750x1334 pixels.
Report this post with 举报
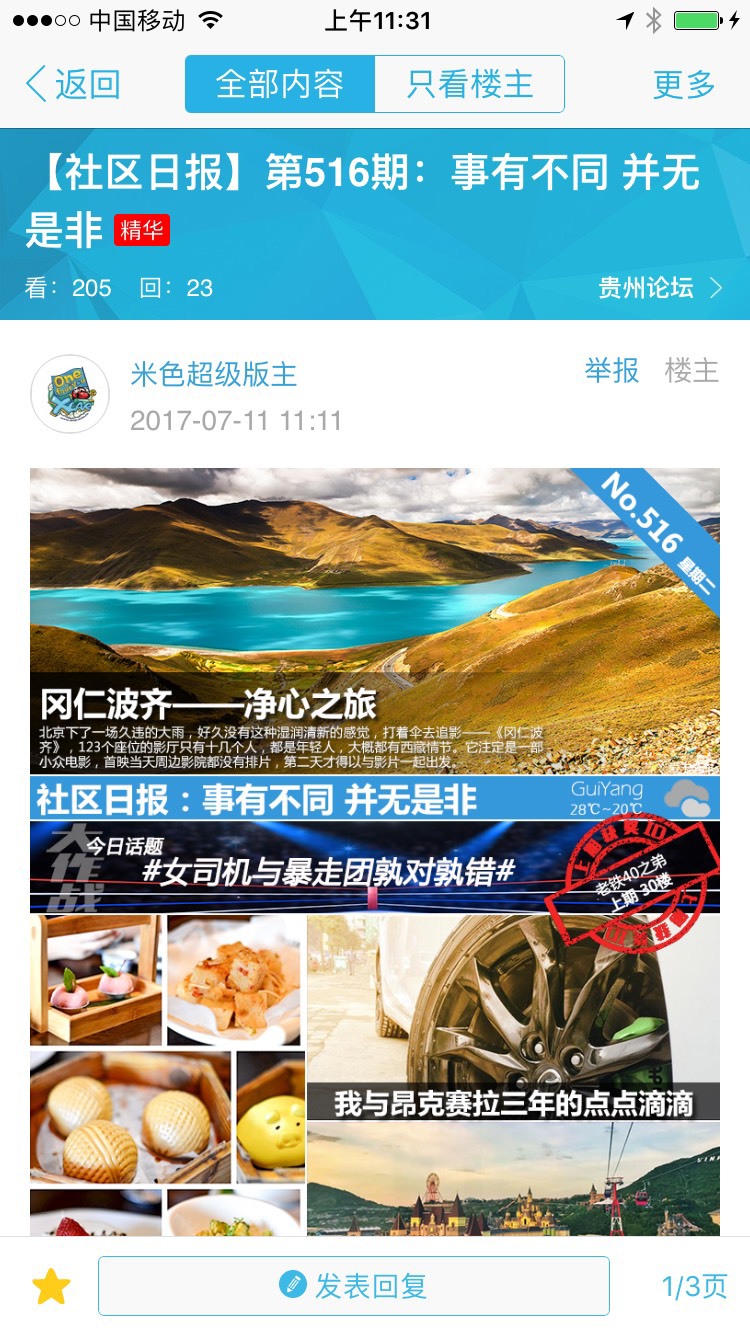click(612, 371)
